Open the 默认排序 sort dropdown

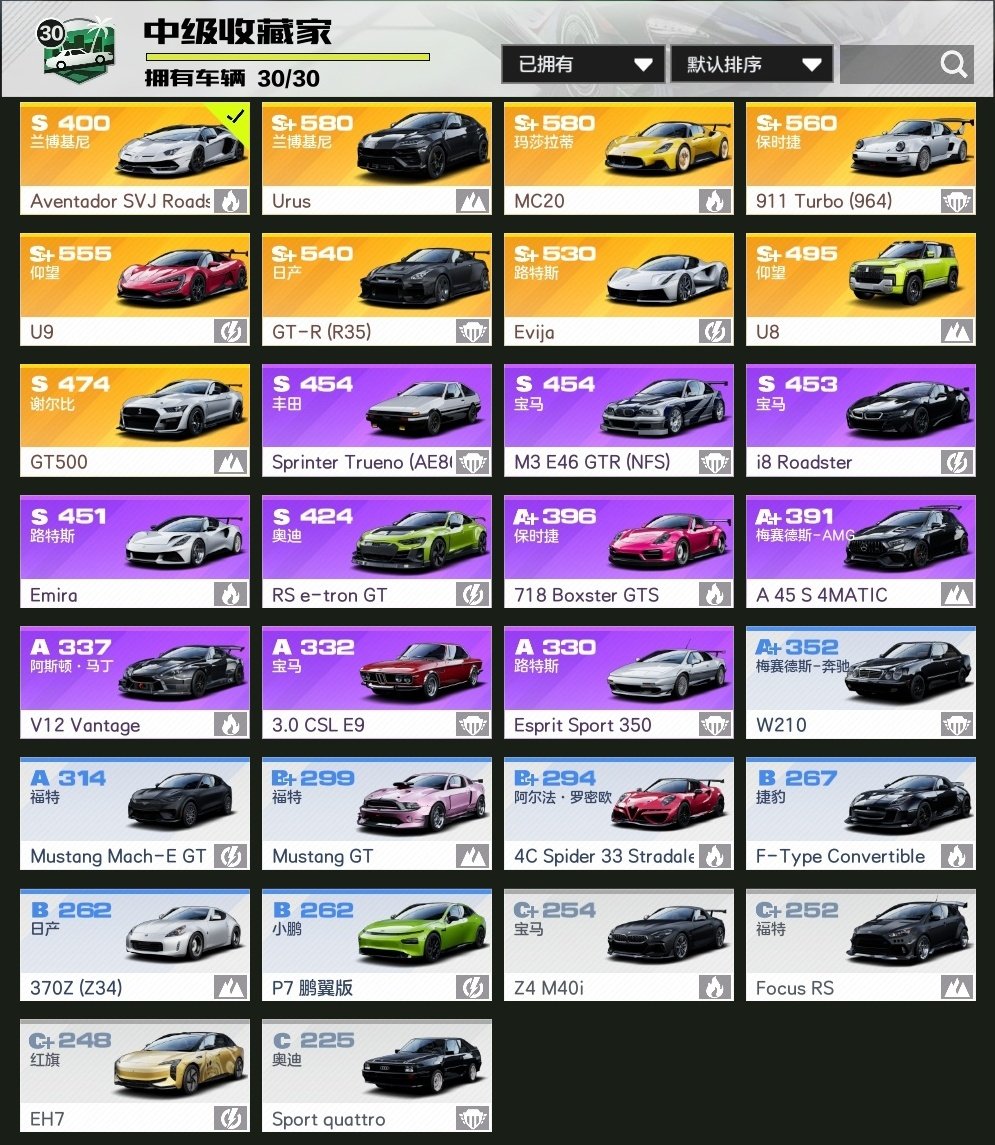pyautogui.click(x=752, y=65)
